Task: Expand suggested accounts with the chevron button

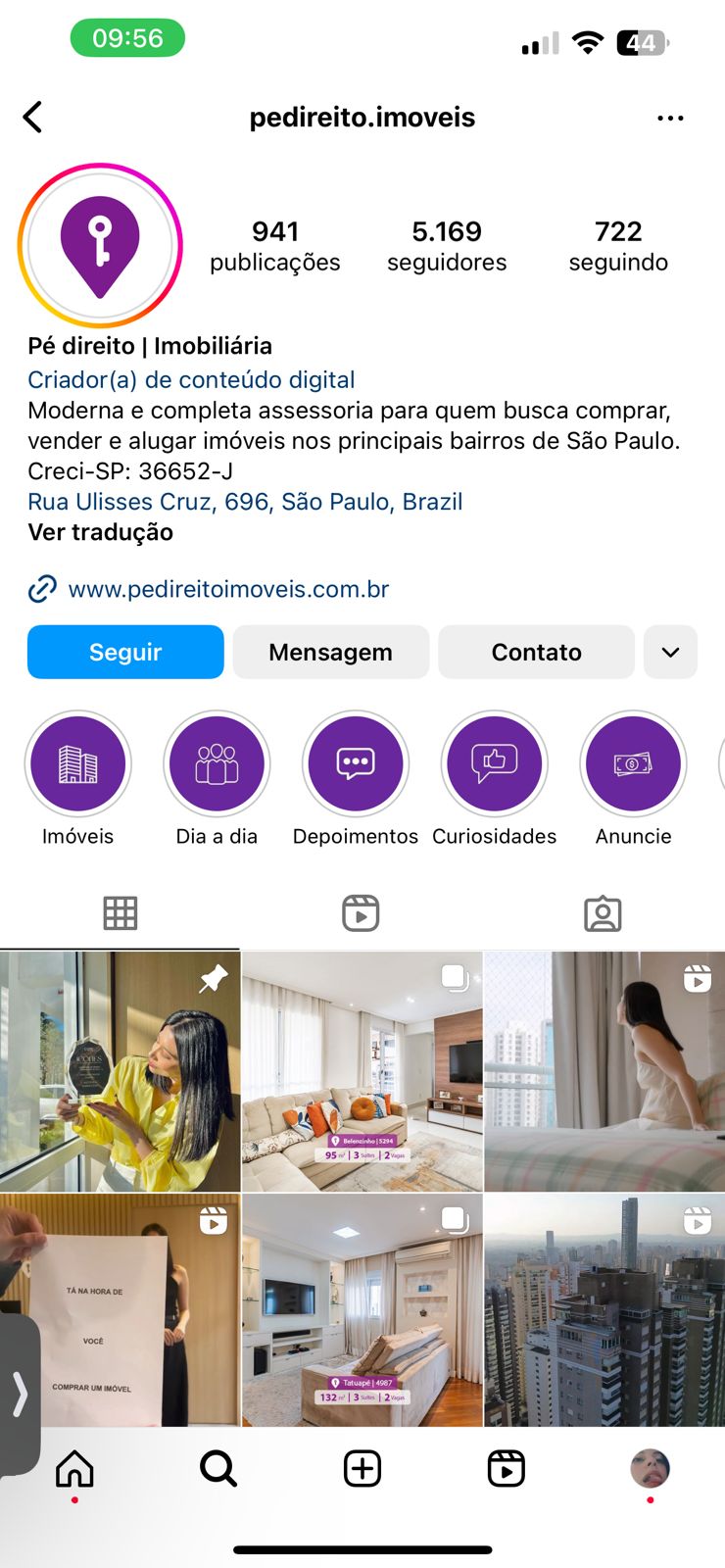Action: coord(670,652)
